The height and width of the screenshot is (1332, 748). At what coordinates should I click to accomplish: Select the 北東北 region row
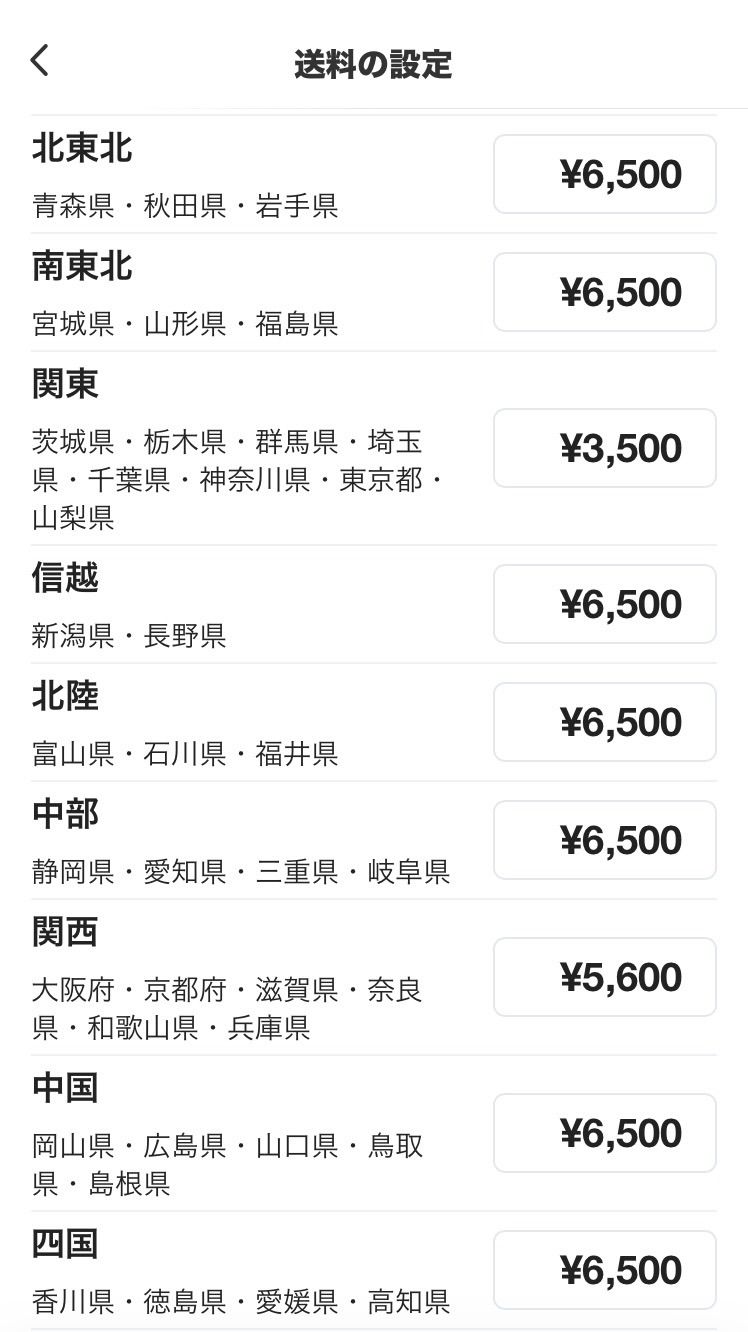(x=84, y=147)
